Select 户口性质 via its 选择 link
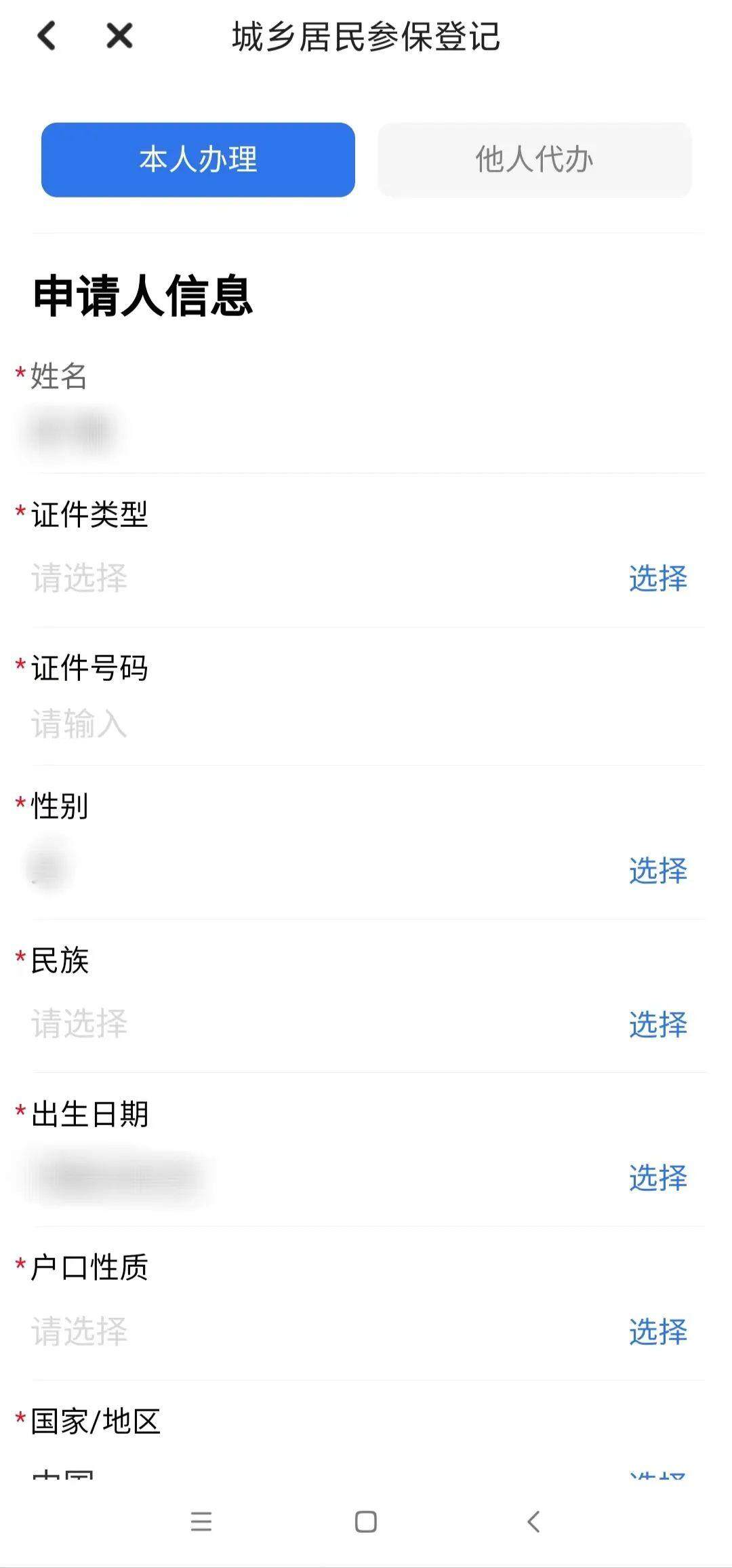 coord(657,1331)
